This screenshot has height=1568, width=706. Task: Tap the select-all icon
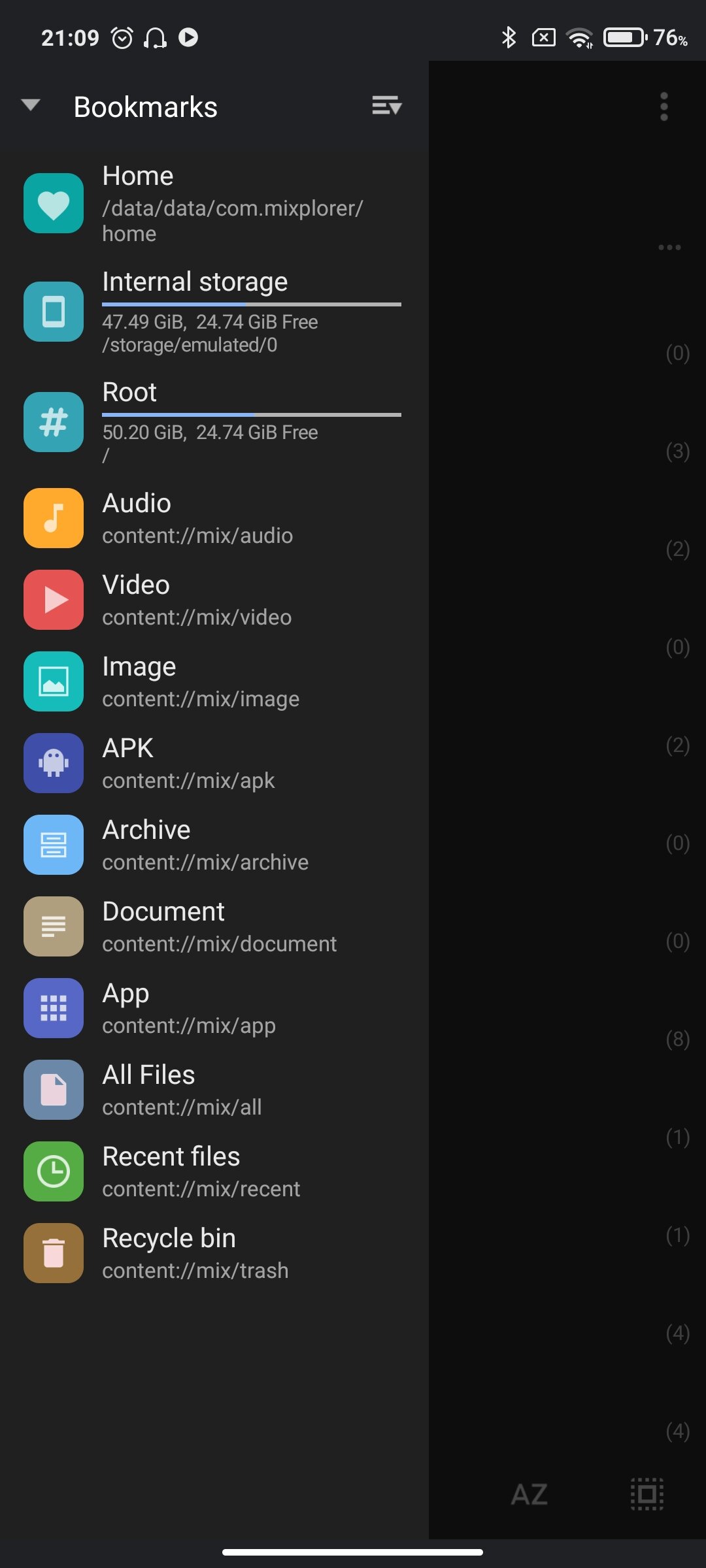(647, 1494)
